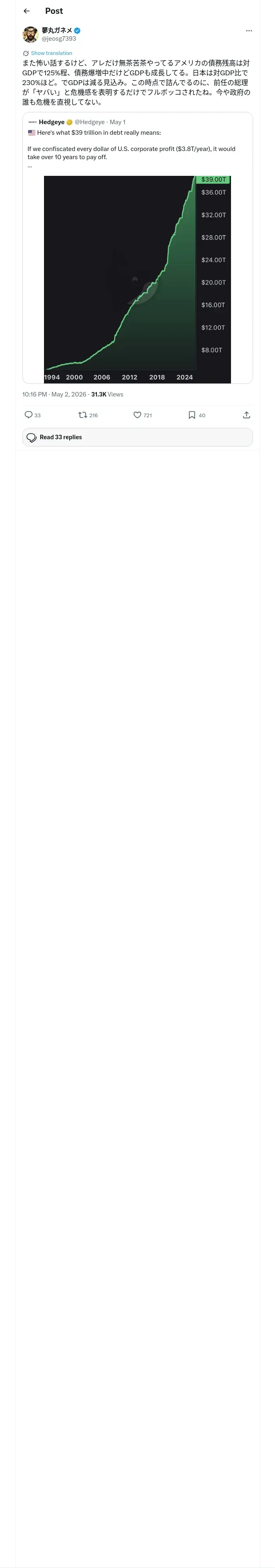
Task: Go back using the arrow icon
Action: point(26,11)
